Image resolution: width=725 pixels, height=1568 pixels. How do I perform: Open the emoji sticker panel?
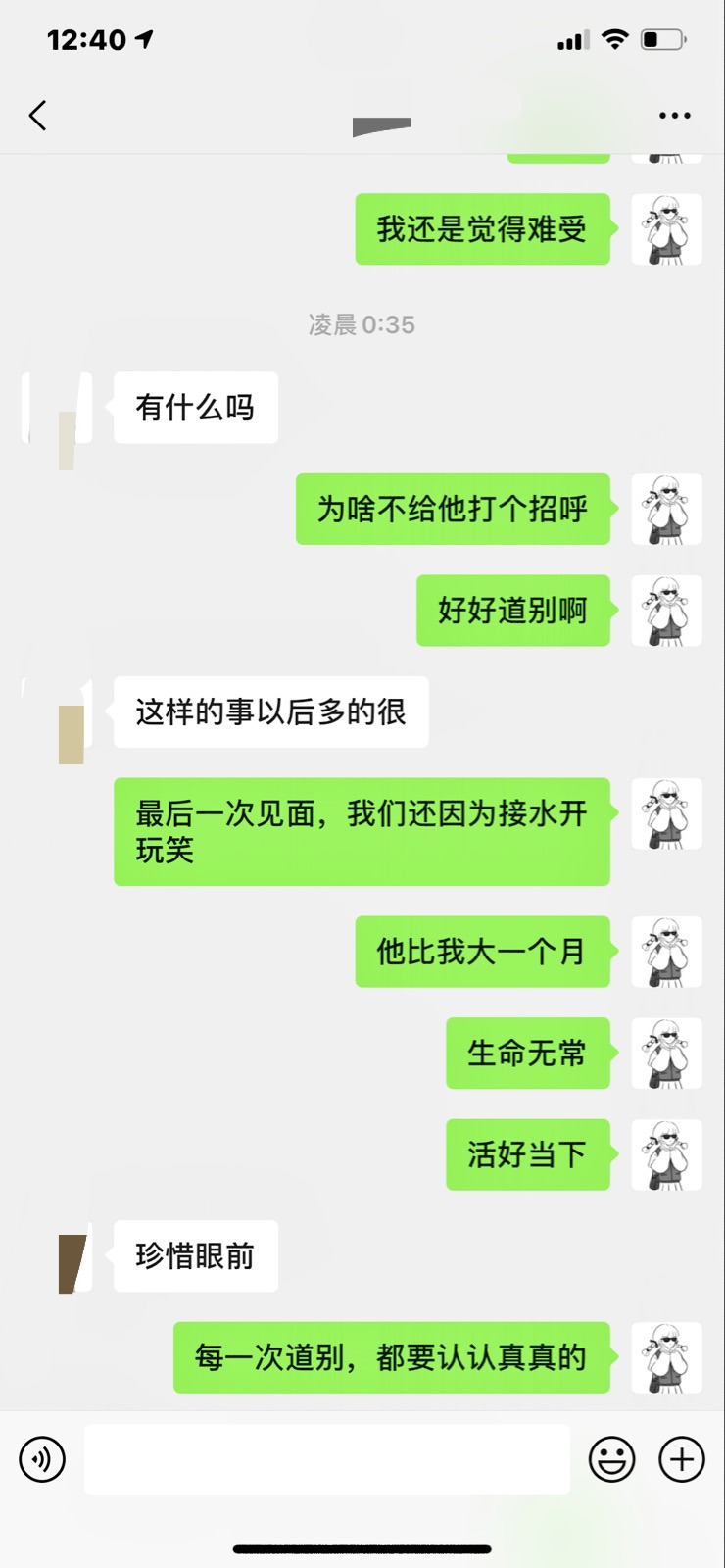click(611, 1459)
